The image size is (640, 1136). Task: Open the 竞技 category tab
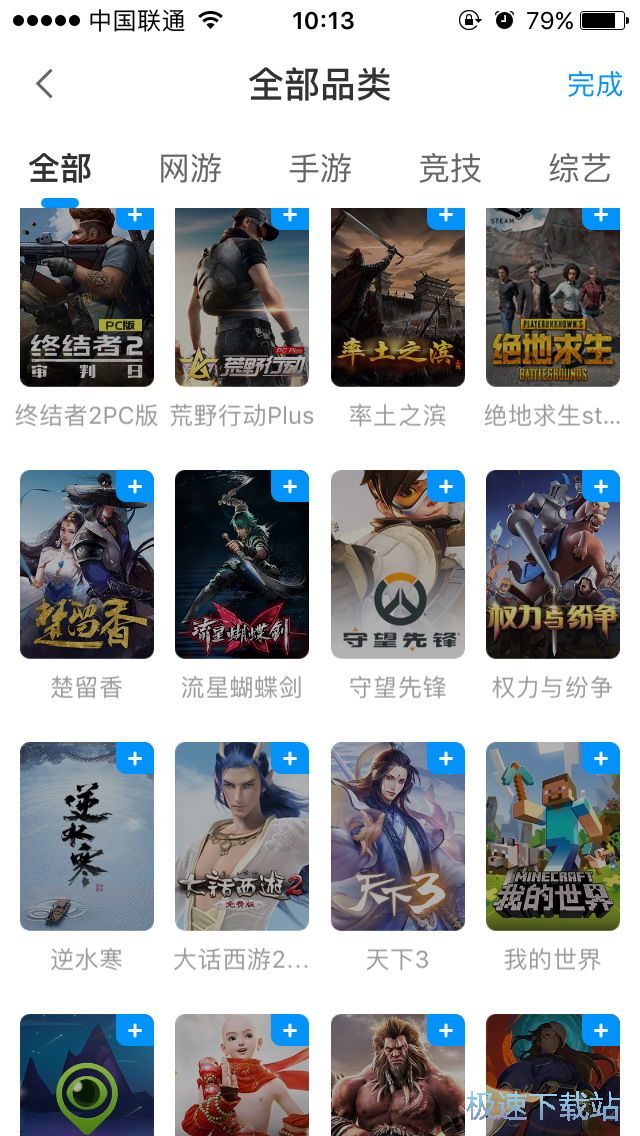450,169
